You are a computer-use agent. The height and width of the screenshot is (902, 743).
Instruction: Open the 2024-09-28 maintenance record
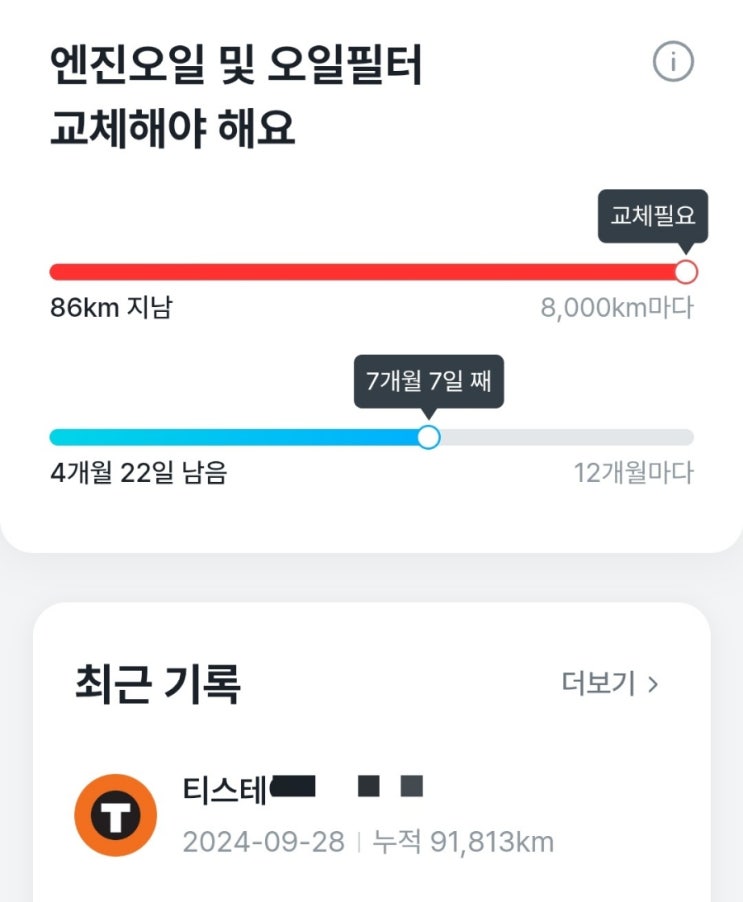click(x=366, y=816)
